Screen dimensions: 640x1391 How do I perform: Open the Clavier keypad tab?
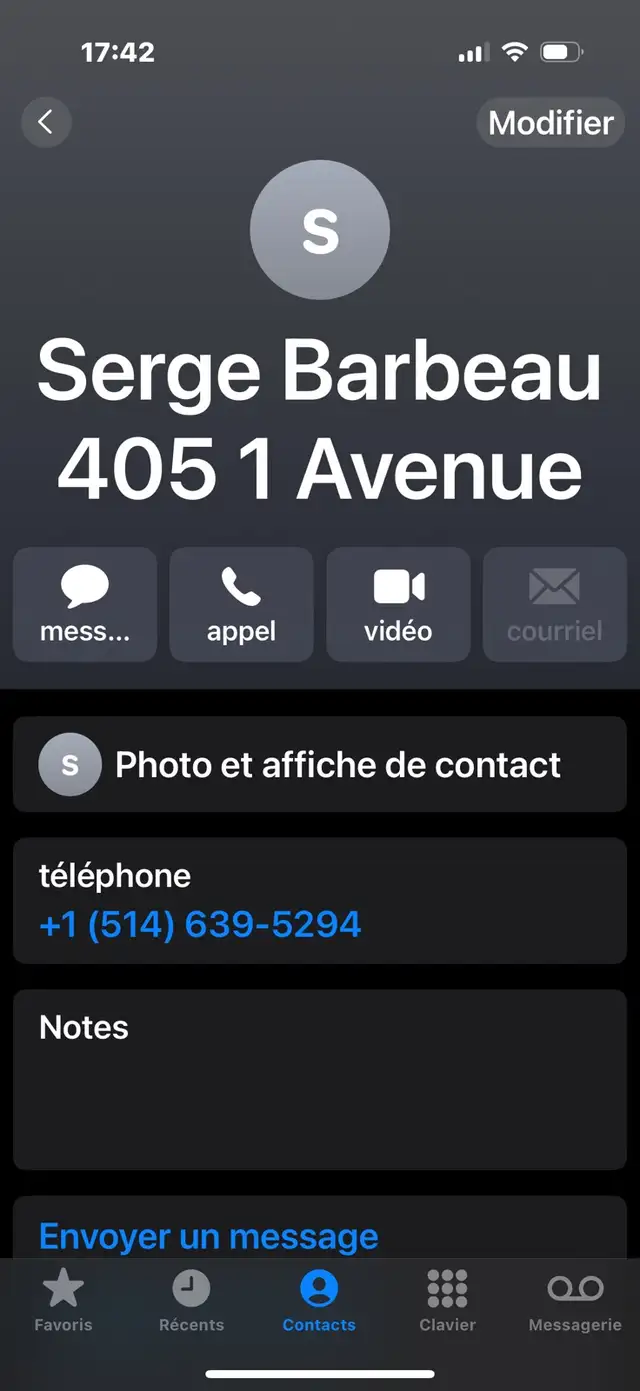[447, 1302]
